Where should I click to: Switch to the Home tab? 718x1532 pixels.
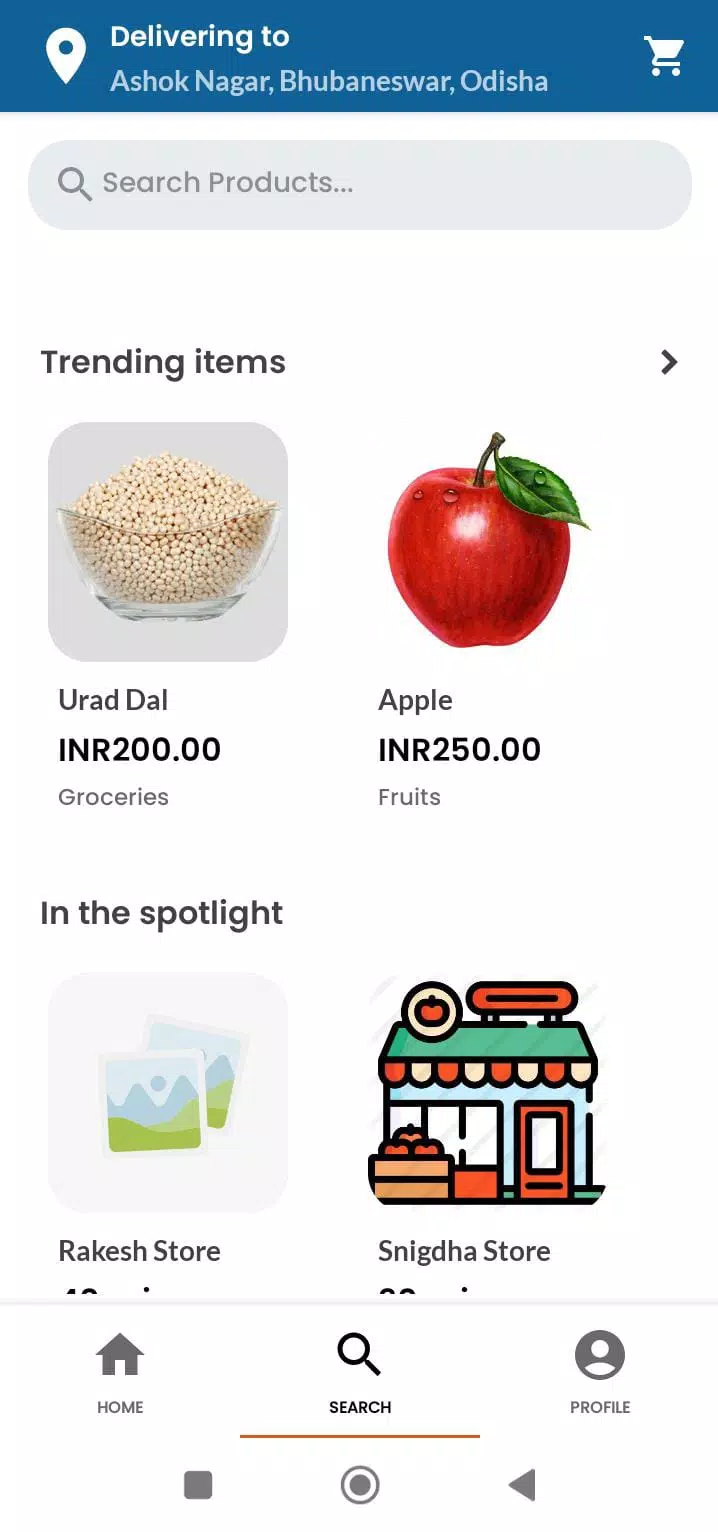[x=120, y=1372]
